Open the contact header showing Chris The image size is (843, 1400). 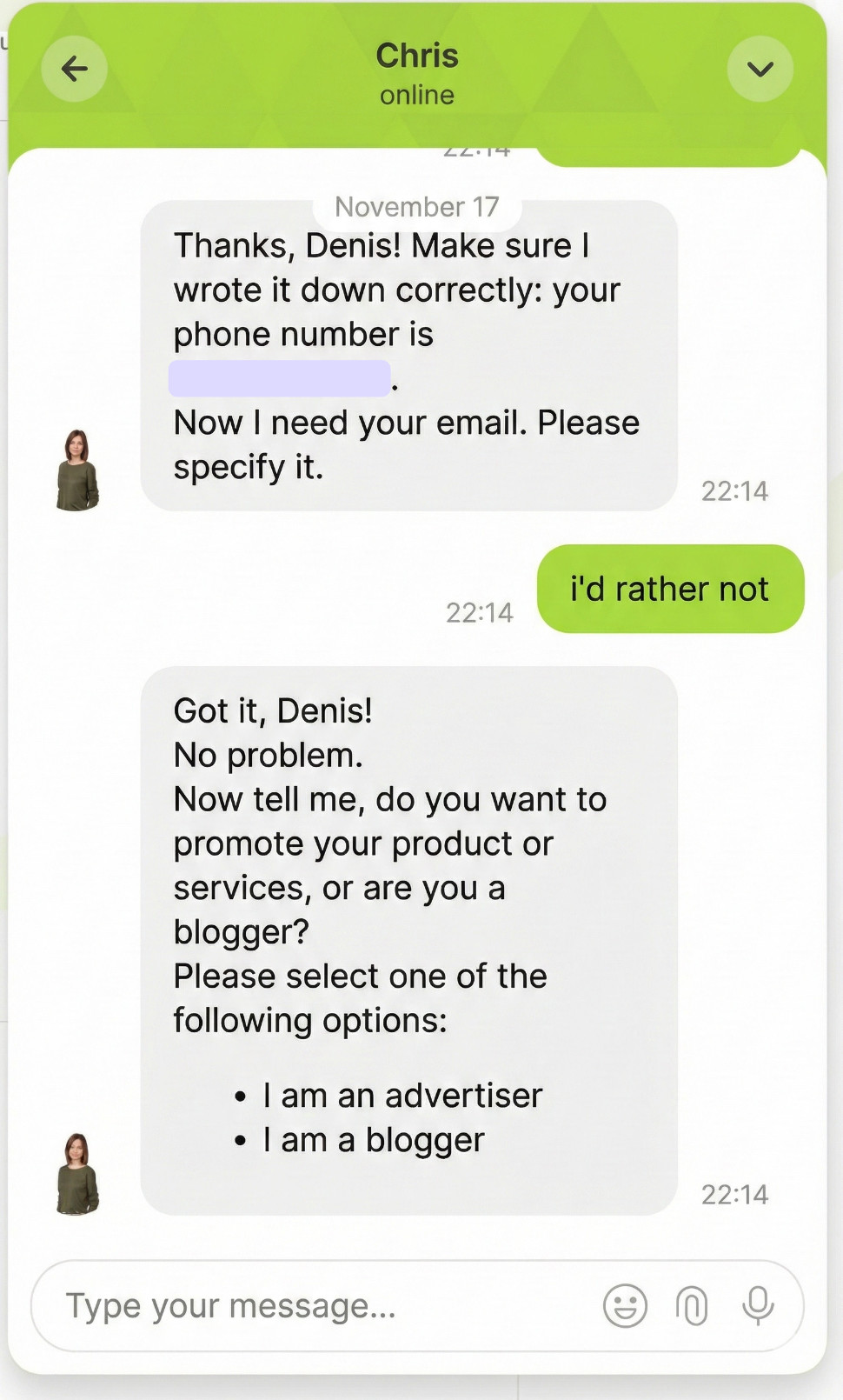pos(417,70)
